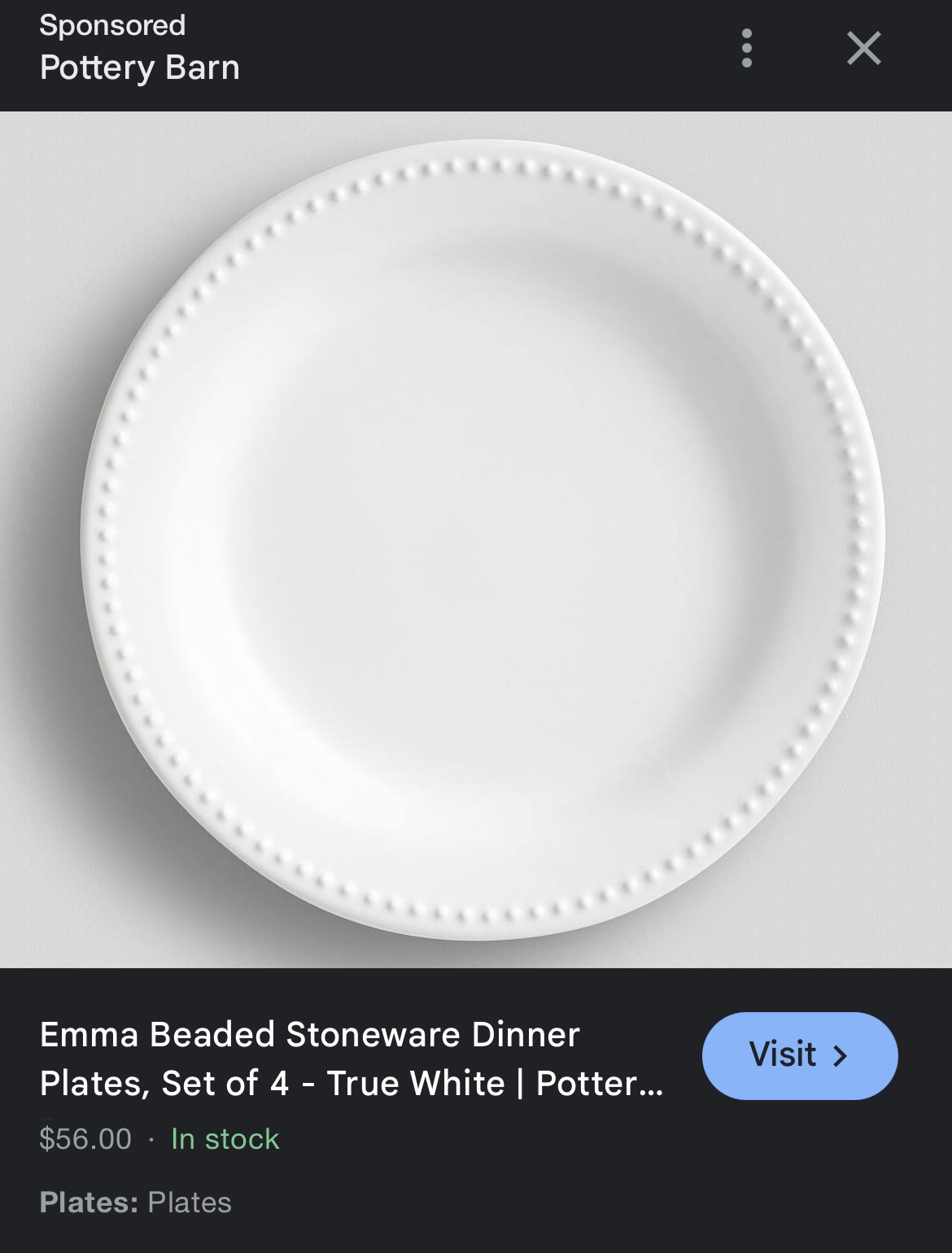The width and height of the screenshot is (952, 1253).
Task: Open the beaded plate product image
Action: coord(482,539)
